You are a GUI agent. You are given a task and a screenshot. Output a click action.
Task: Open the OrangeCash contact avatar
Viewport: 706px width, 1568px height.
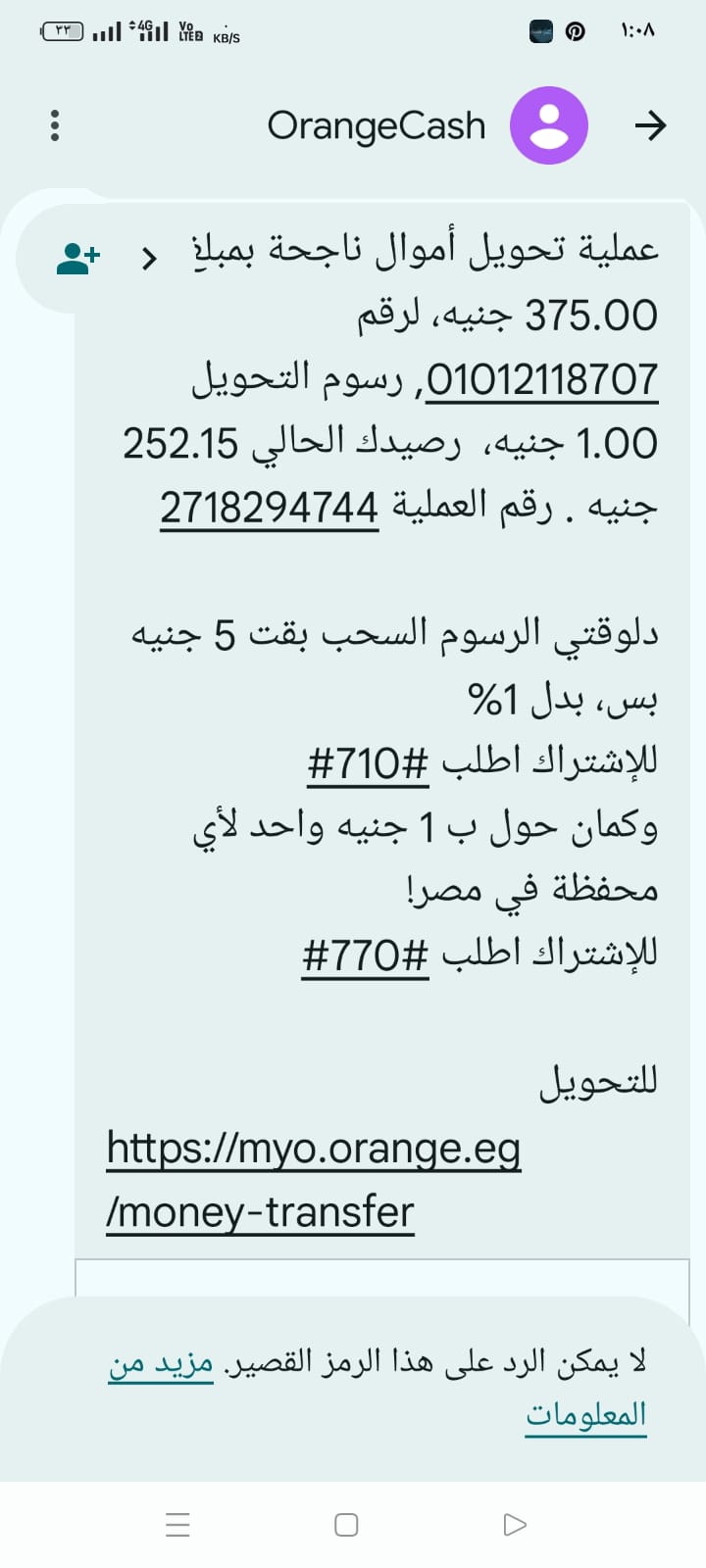point(548,125)
